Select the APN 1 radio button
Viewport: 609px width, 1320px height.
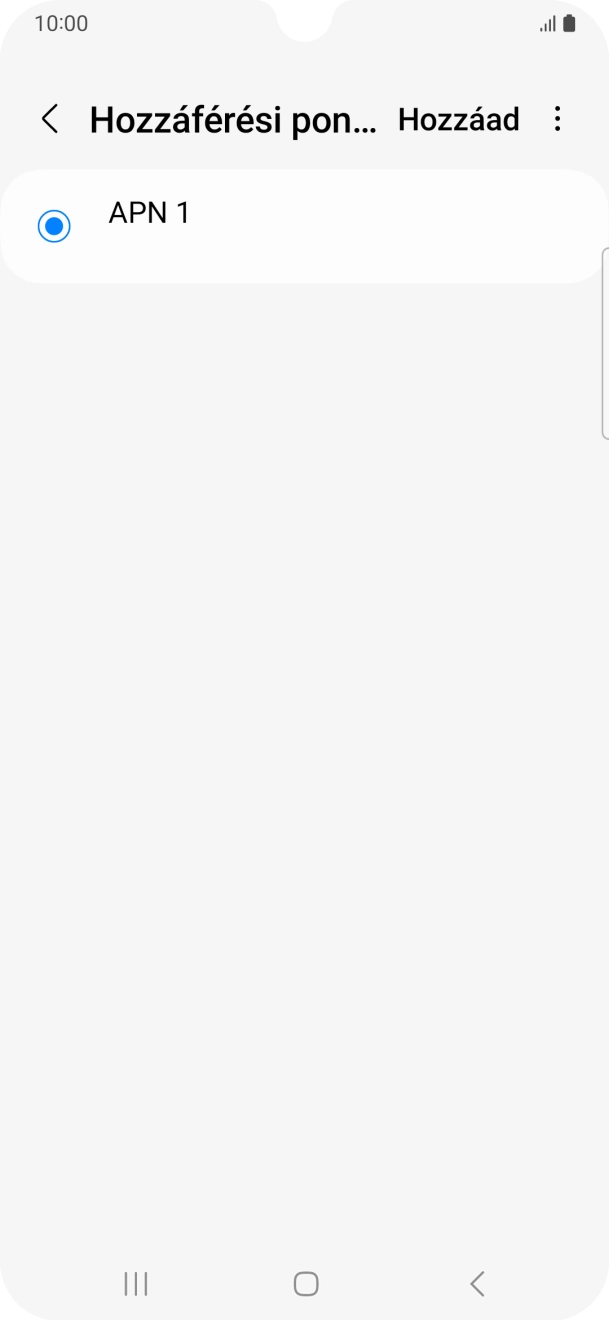[54, 226]
